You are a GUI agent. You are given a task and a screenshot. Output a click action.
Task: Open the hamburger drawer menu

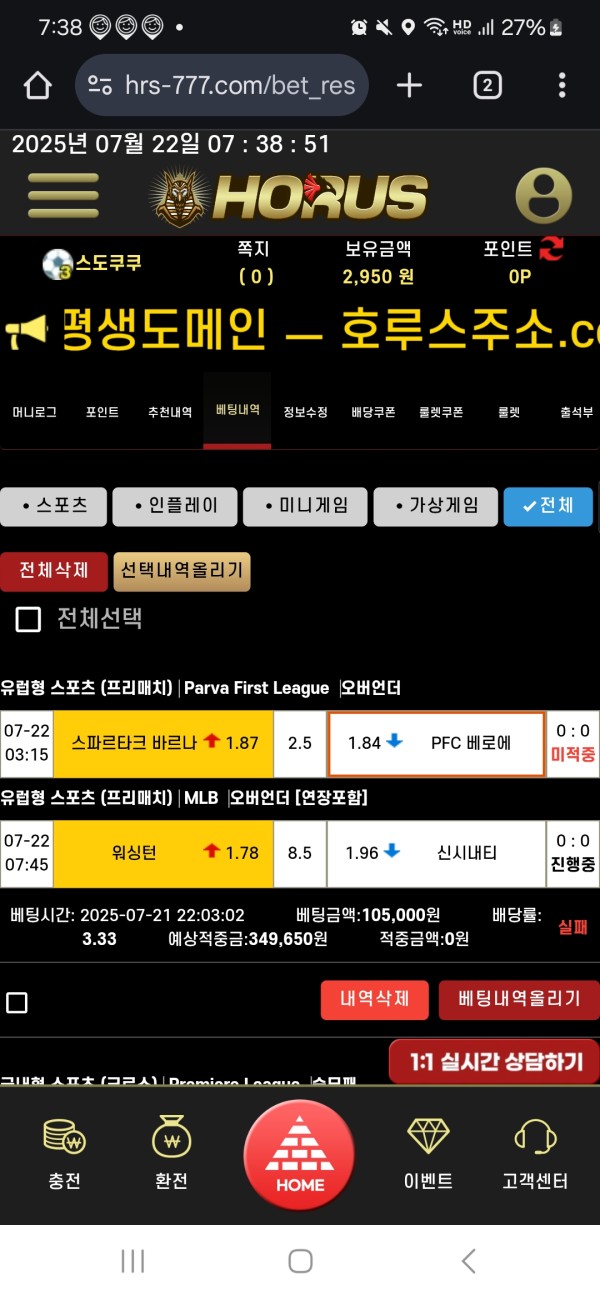(x=63, y=195)
